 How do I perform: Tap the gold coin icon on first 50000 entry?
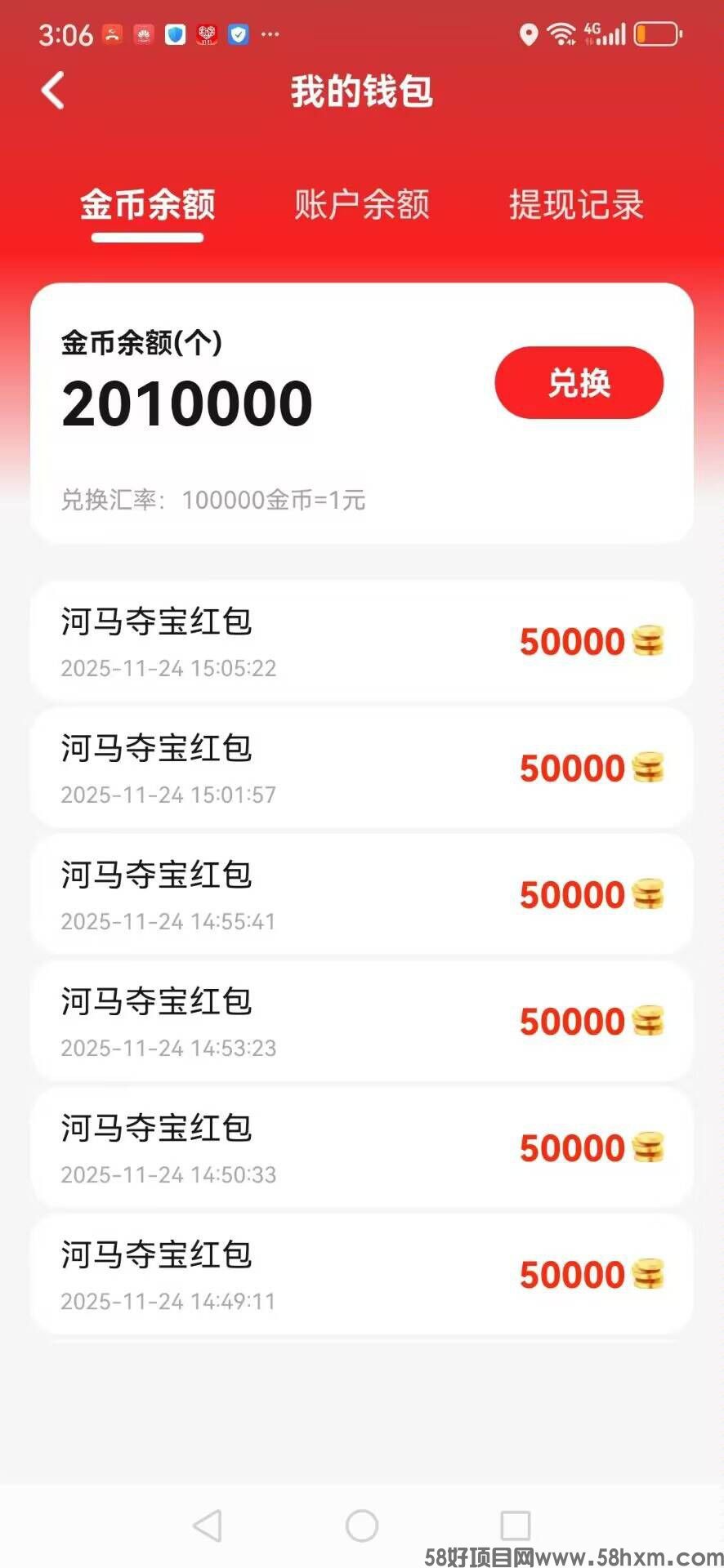click(647, 641)
